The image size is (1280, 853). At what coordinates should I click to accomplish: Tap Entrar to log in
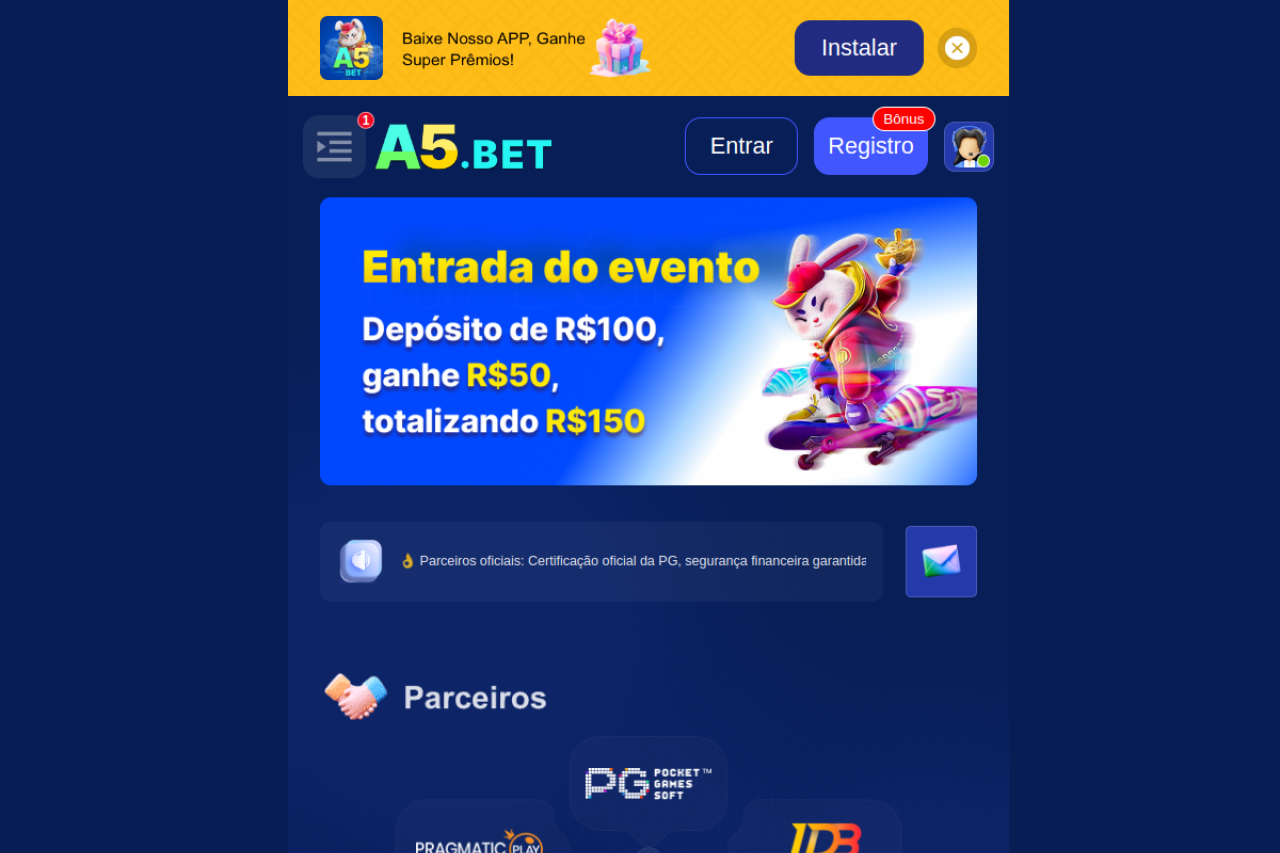pos(741,146)
